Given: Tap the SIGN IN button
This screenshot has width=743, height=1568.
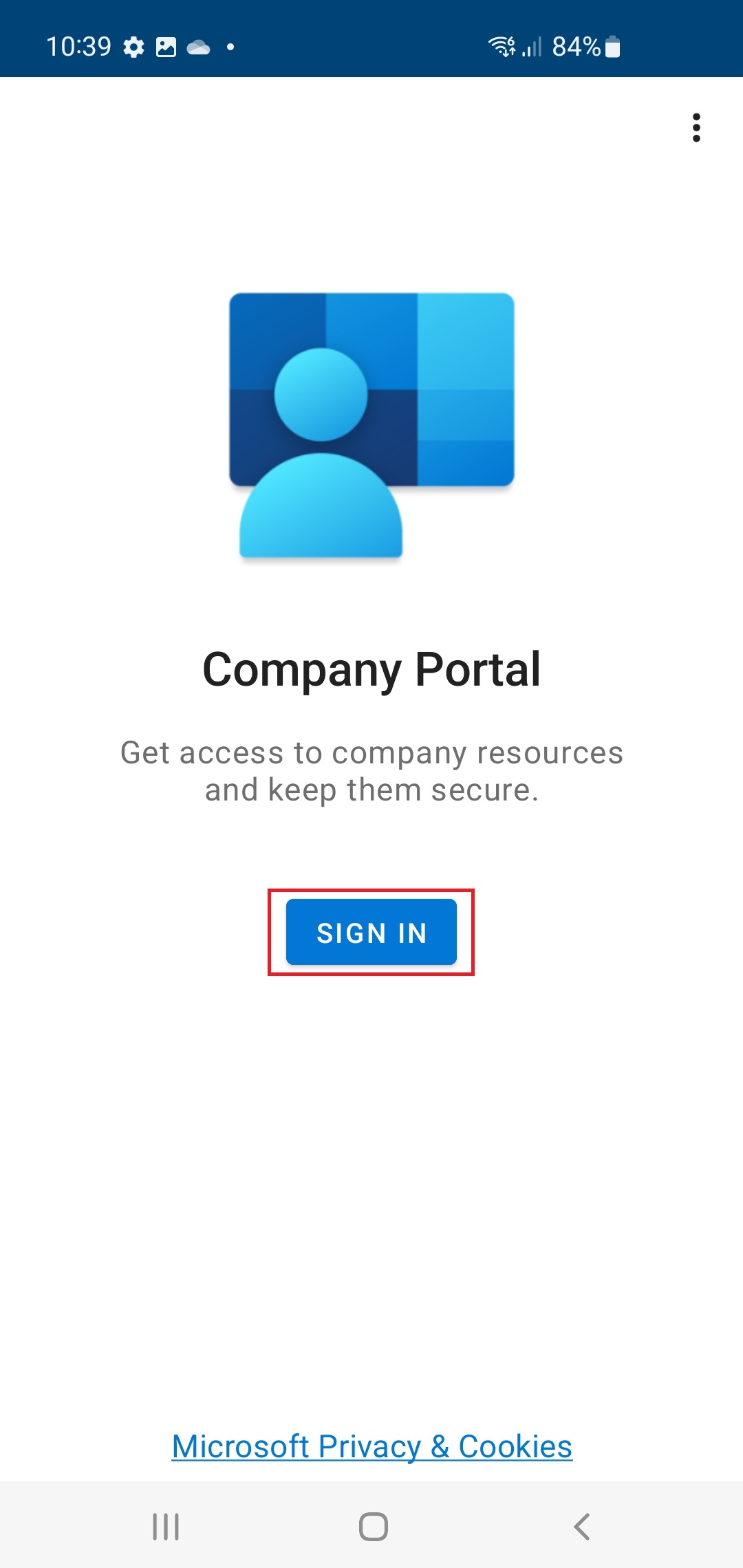Looking at the screenshot, I should click(x=371, y=933).
